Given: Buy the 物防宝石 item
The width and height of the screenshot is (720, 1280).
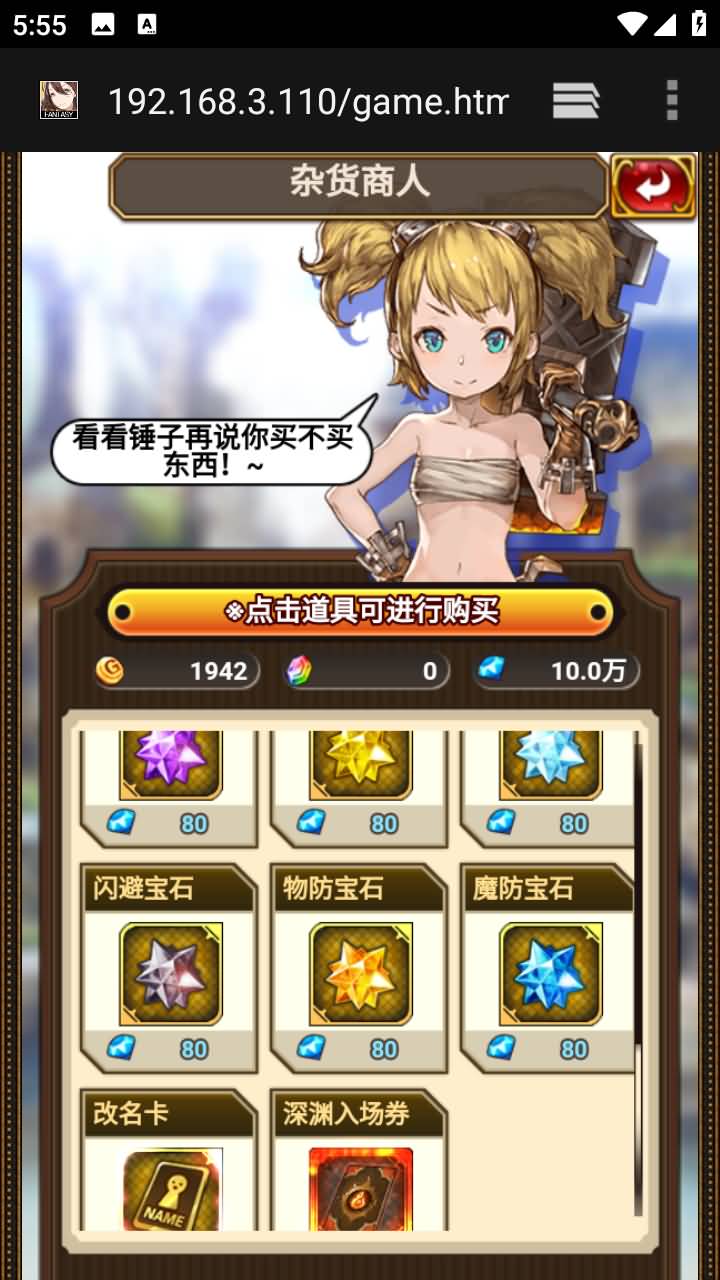Looking at the screenshot, I should (x=359, y=968).
